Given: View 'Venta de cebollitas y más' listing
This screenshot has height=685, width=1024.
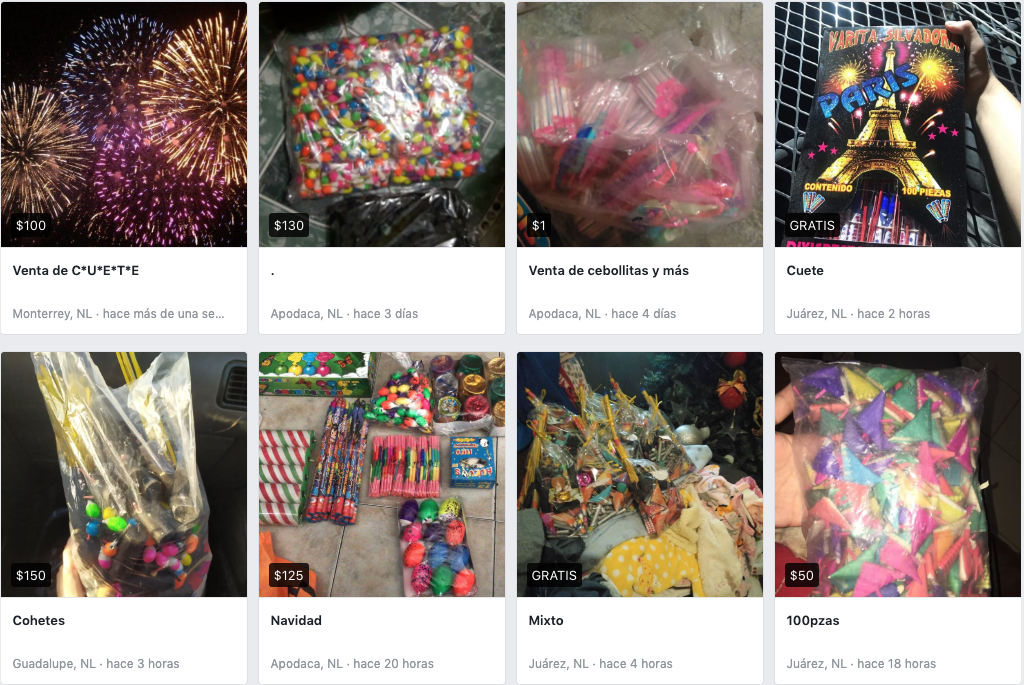Looking at the screenshot, I should (x=639, y=125).
